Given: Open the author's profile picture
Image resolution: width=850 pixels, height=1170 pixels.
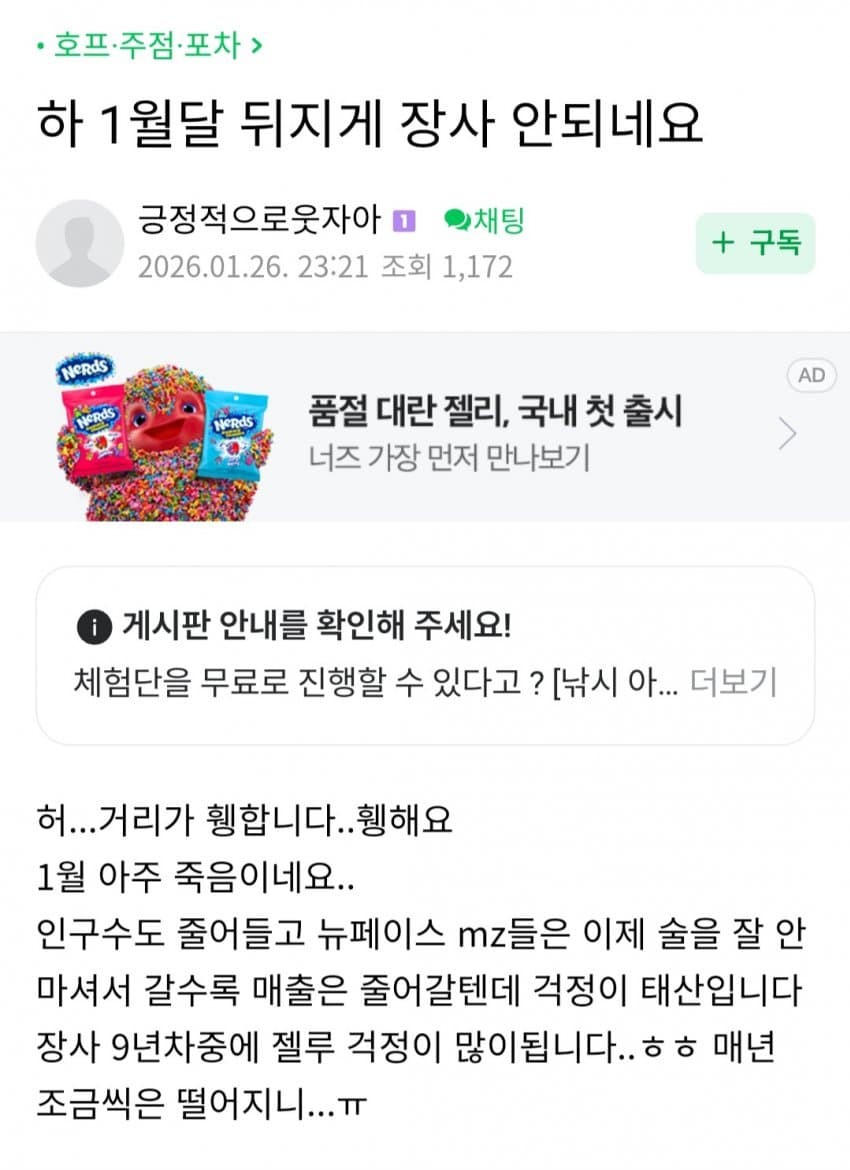Looking at the screenshot, I should 79,243.
